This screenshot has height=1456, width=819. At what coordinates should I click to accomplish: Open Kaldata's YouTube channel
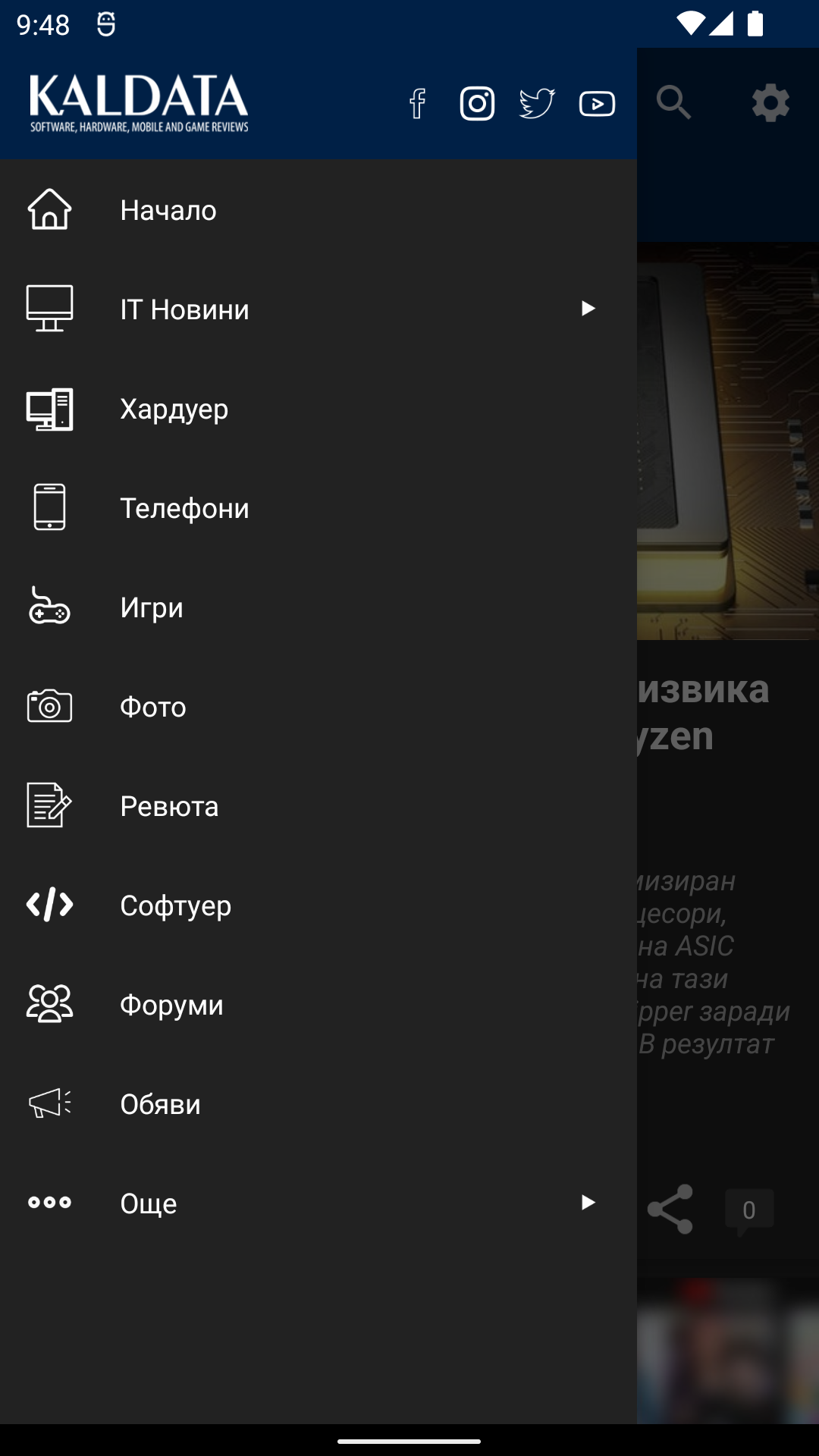(597, 104)
